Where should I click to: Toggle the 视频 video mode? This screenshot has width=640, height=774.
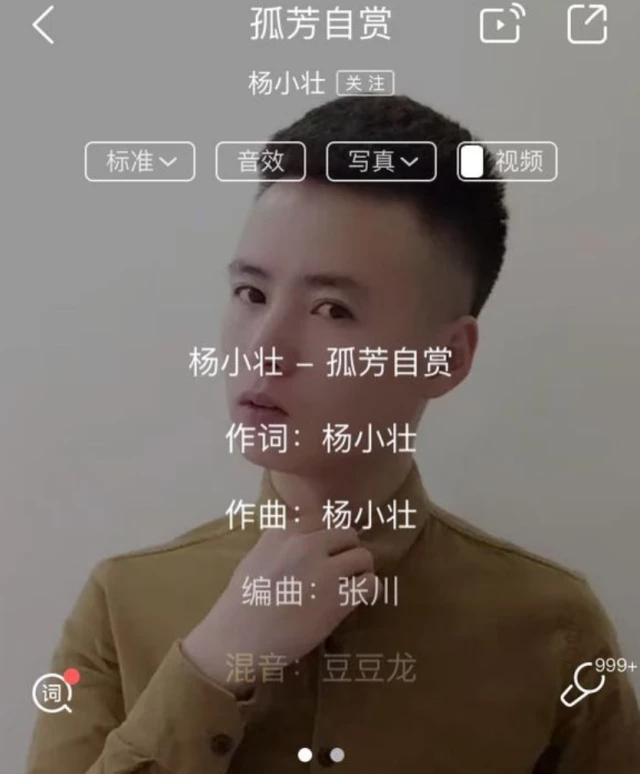(x=507, y=162)
